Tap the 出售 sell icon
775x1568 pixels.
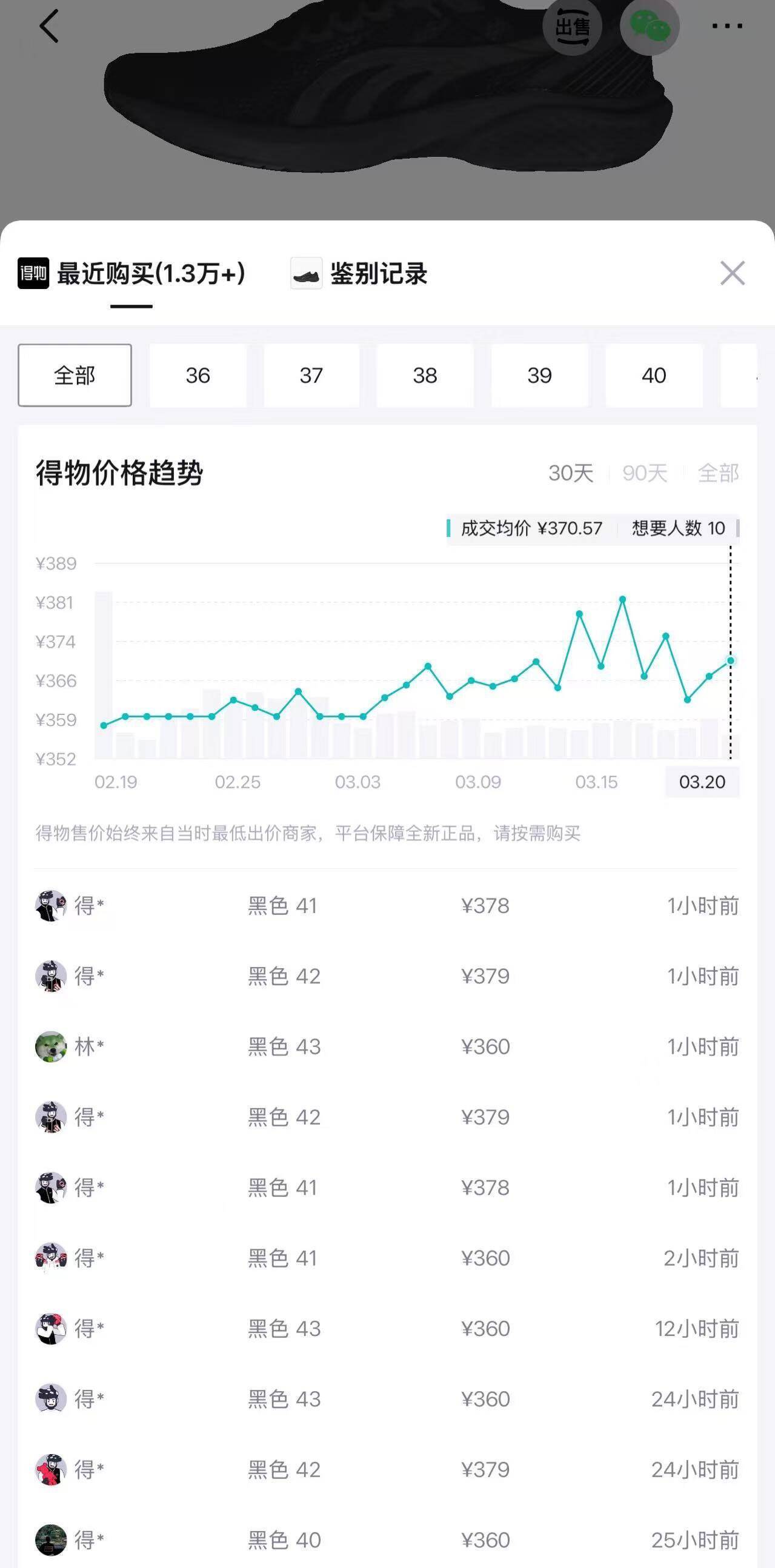pyautogui.click(x=572, y=26)
